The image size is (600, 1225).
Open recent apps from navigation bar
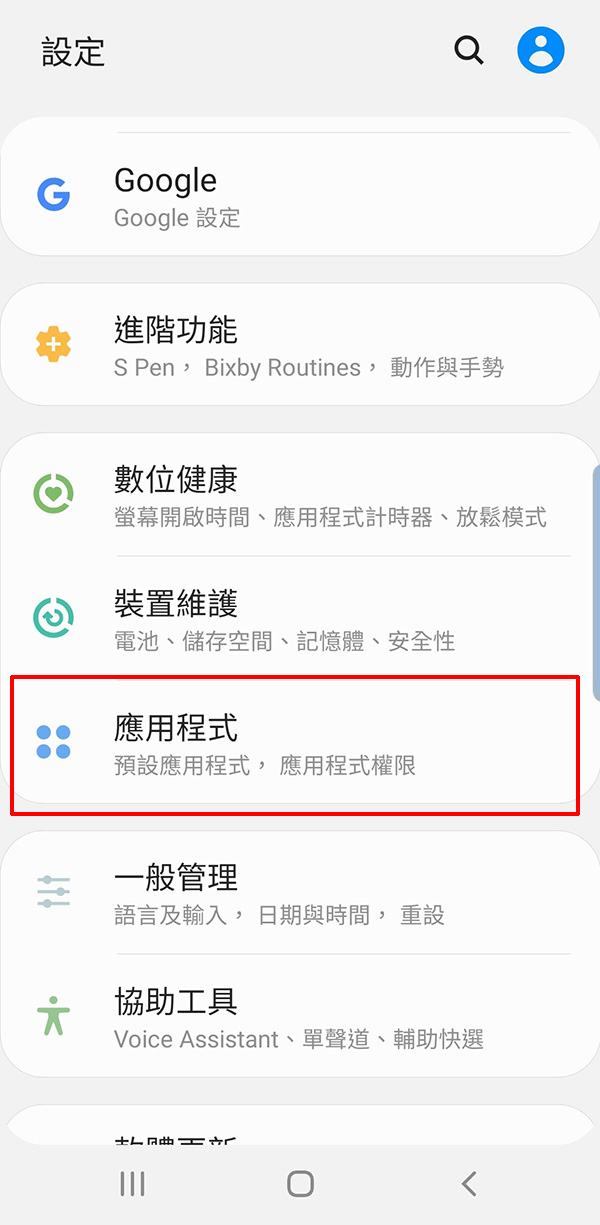pos(132,1184)
